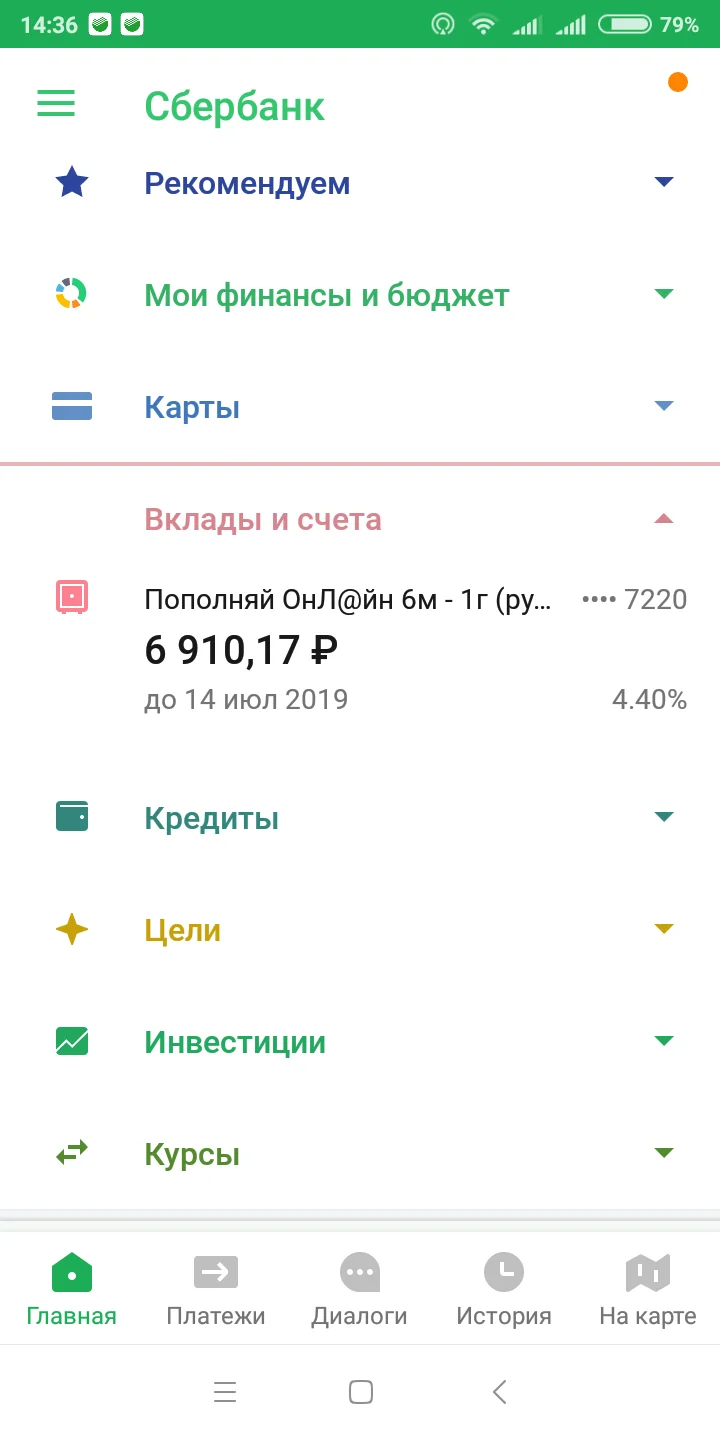Select the card icon beside Карты
The width and height of the screenshot is (720, 1440).
71,406
